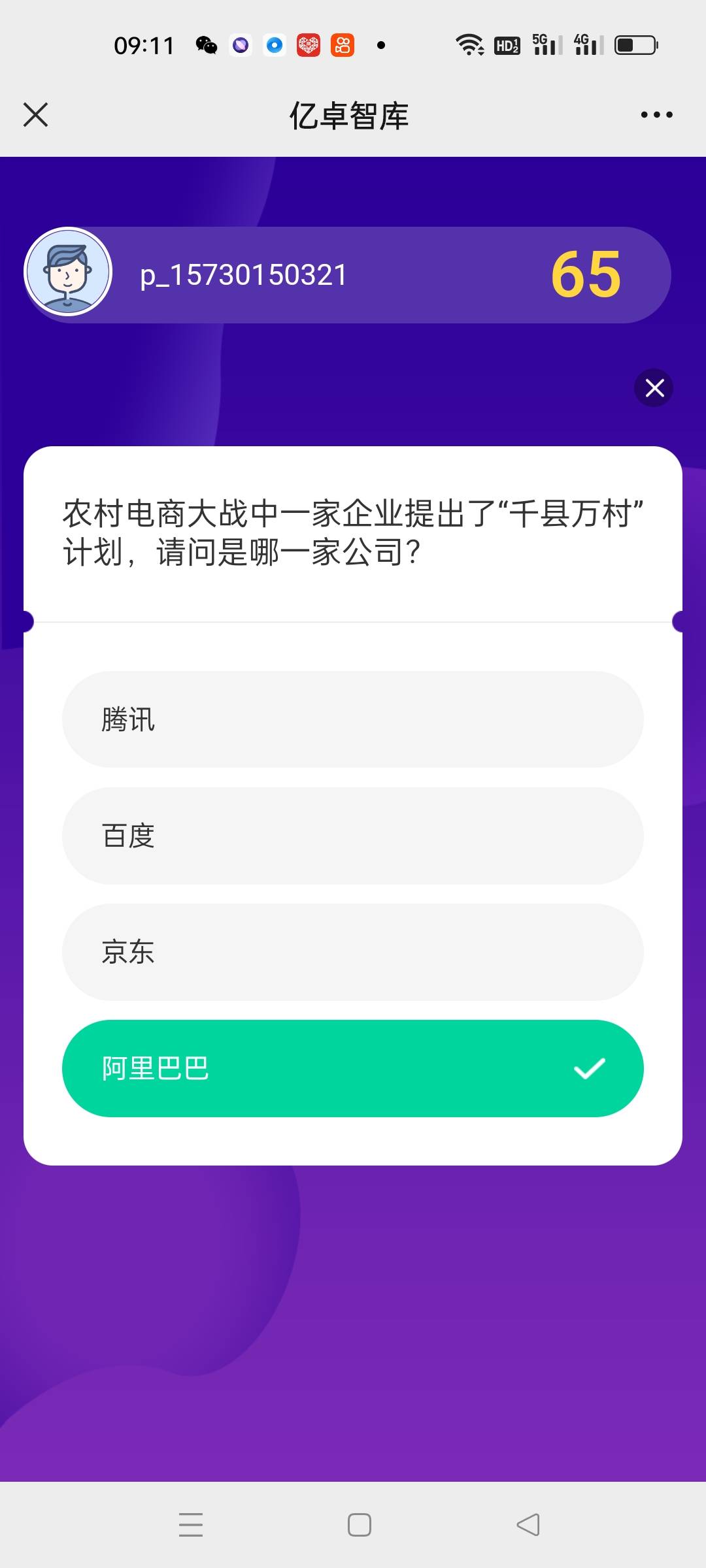Choose 百度 as the answer
Screen dimensions: 706x1568
pos(353,836)
